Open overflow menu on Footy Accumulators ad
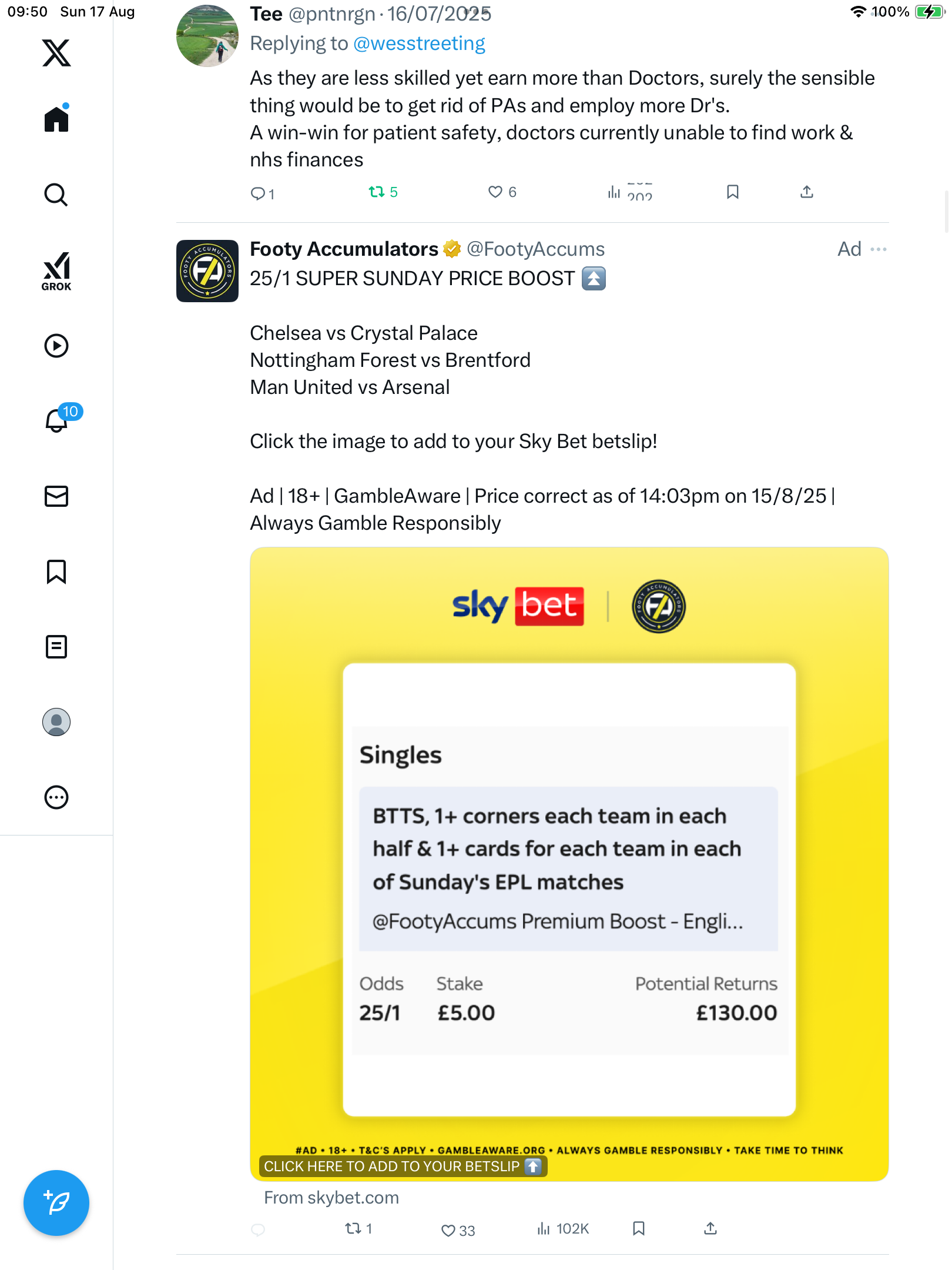This screenshot has width=952, height=1270. 879,249
